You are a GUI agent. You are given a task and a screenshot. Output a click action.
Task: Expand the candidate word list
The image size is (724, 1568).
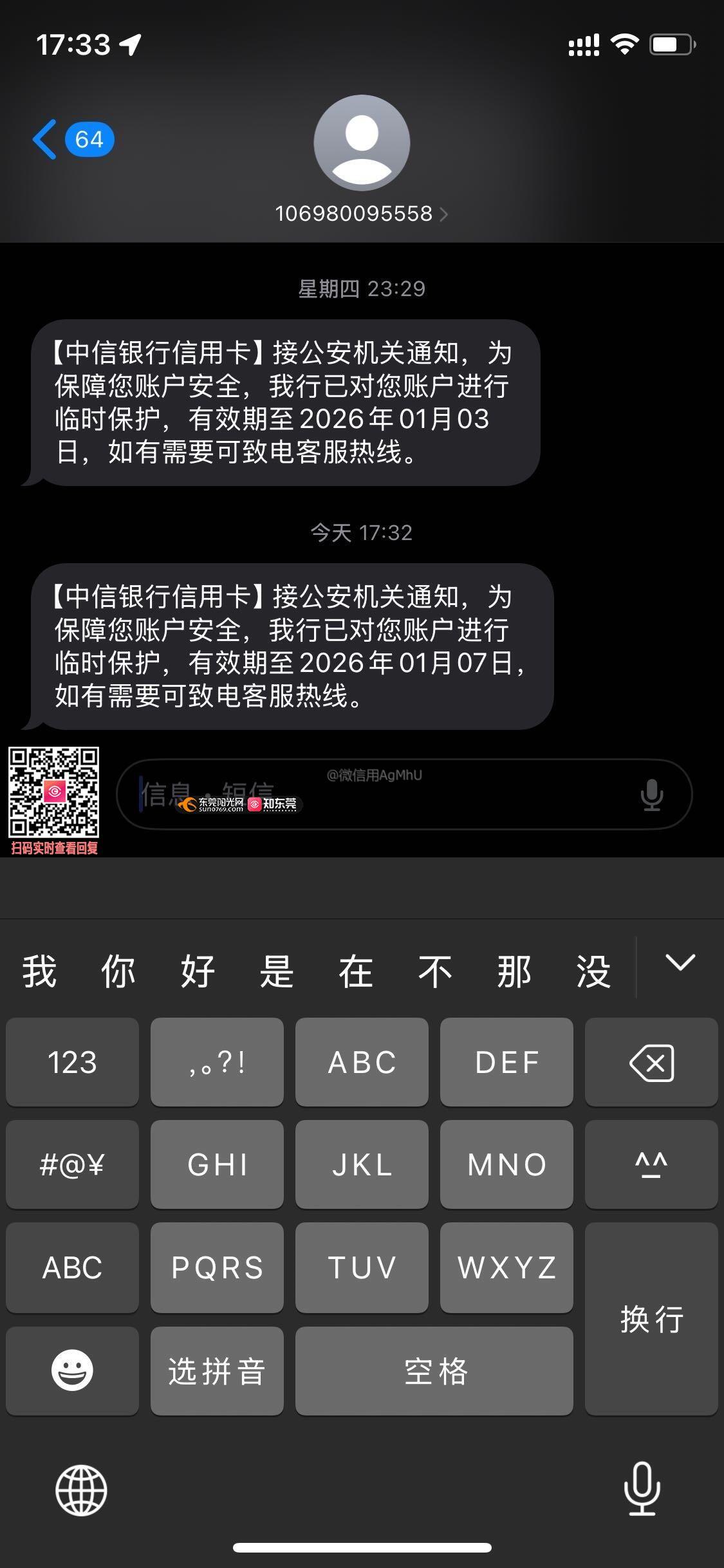[x=680, y=964]
